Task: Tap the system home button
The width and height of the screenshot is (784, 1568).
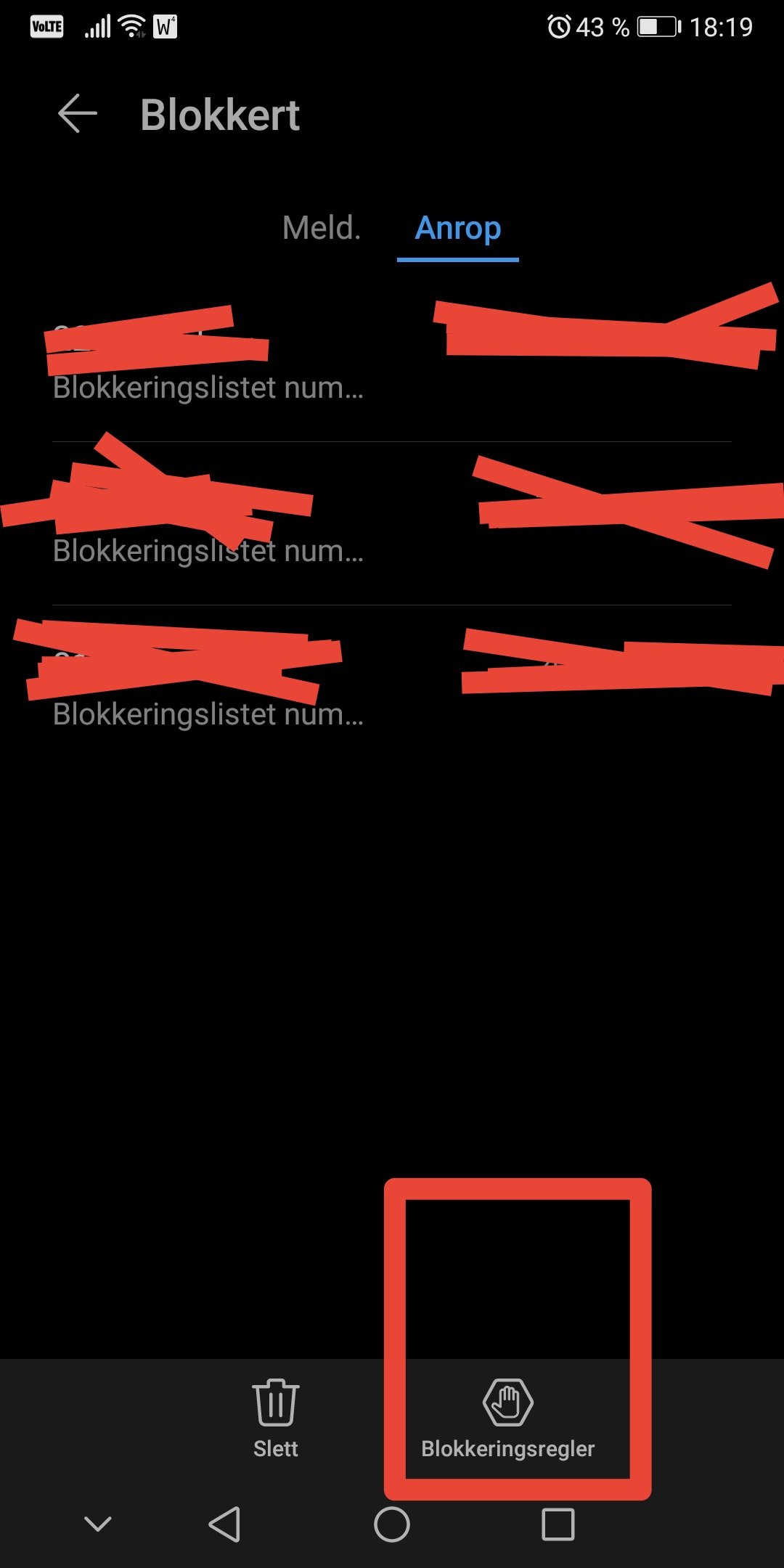Action: point(392,1524)
